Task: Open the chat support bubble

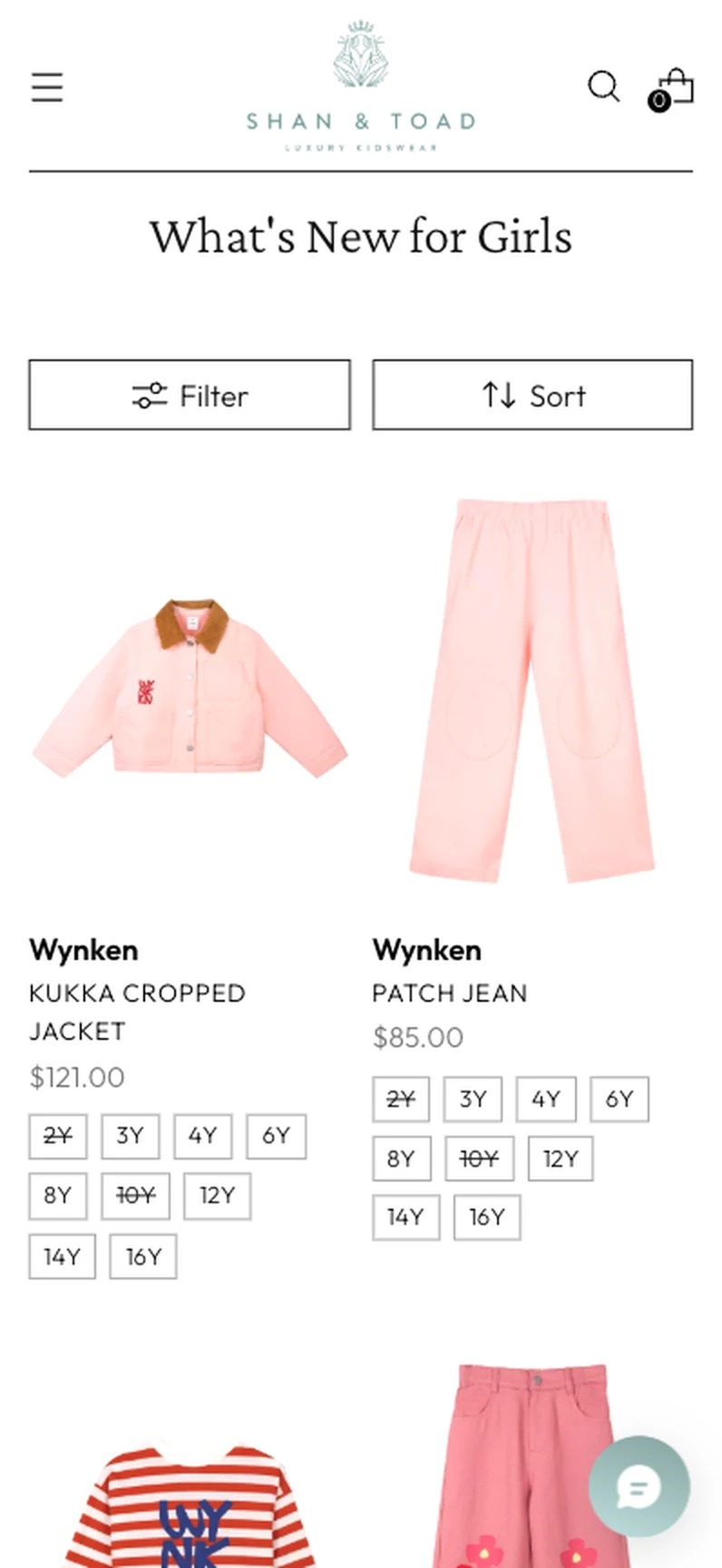Action: click(639, 1486)
